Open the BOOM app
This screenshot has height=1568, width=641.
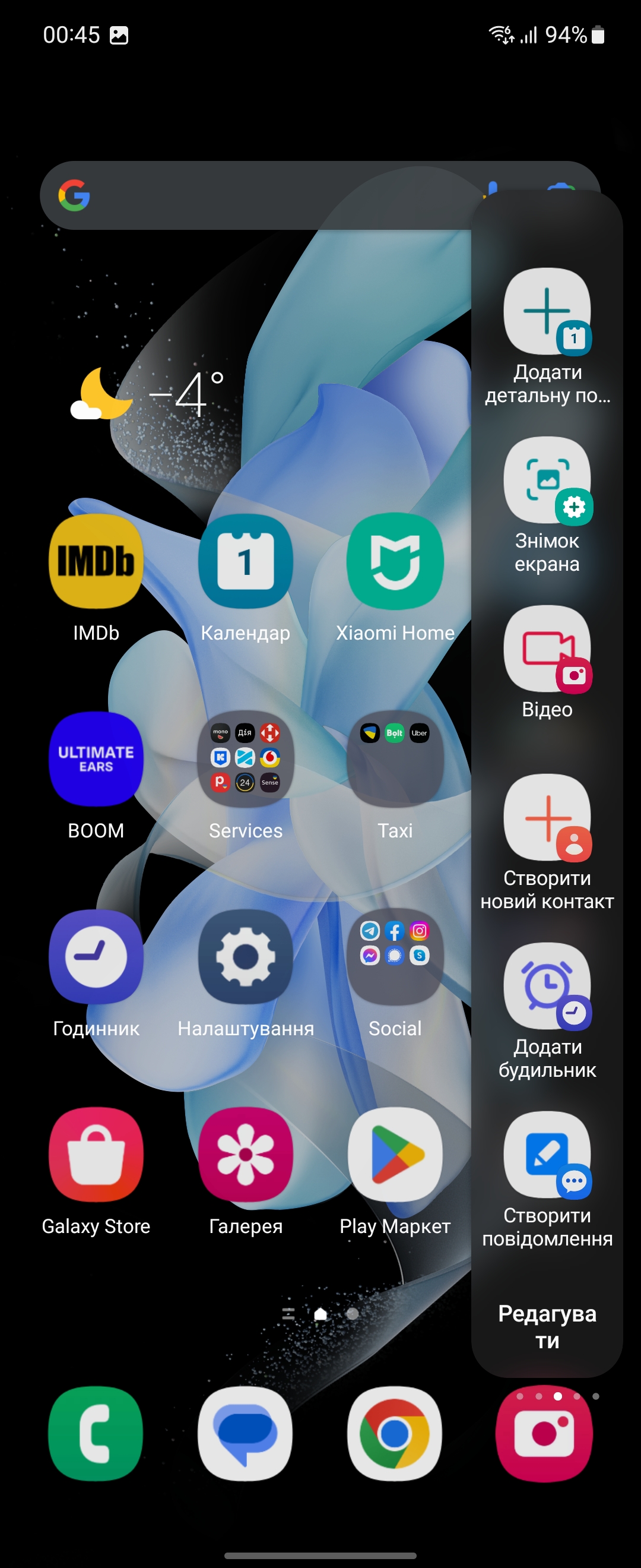click(96, 759)
